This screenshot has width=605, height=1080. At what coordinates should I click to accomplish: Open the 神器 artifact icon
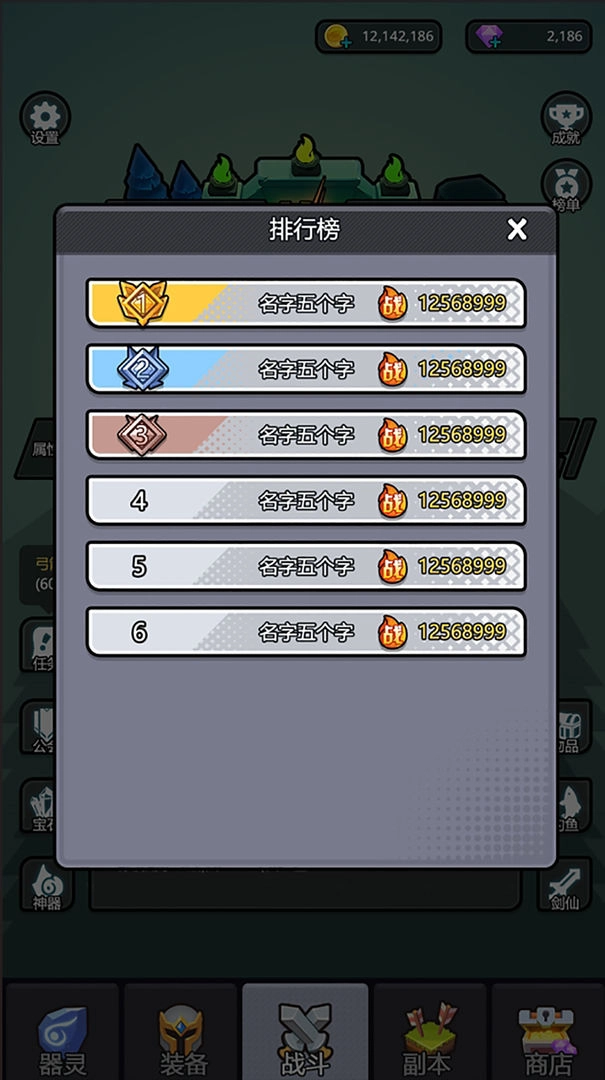(46, 886)
